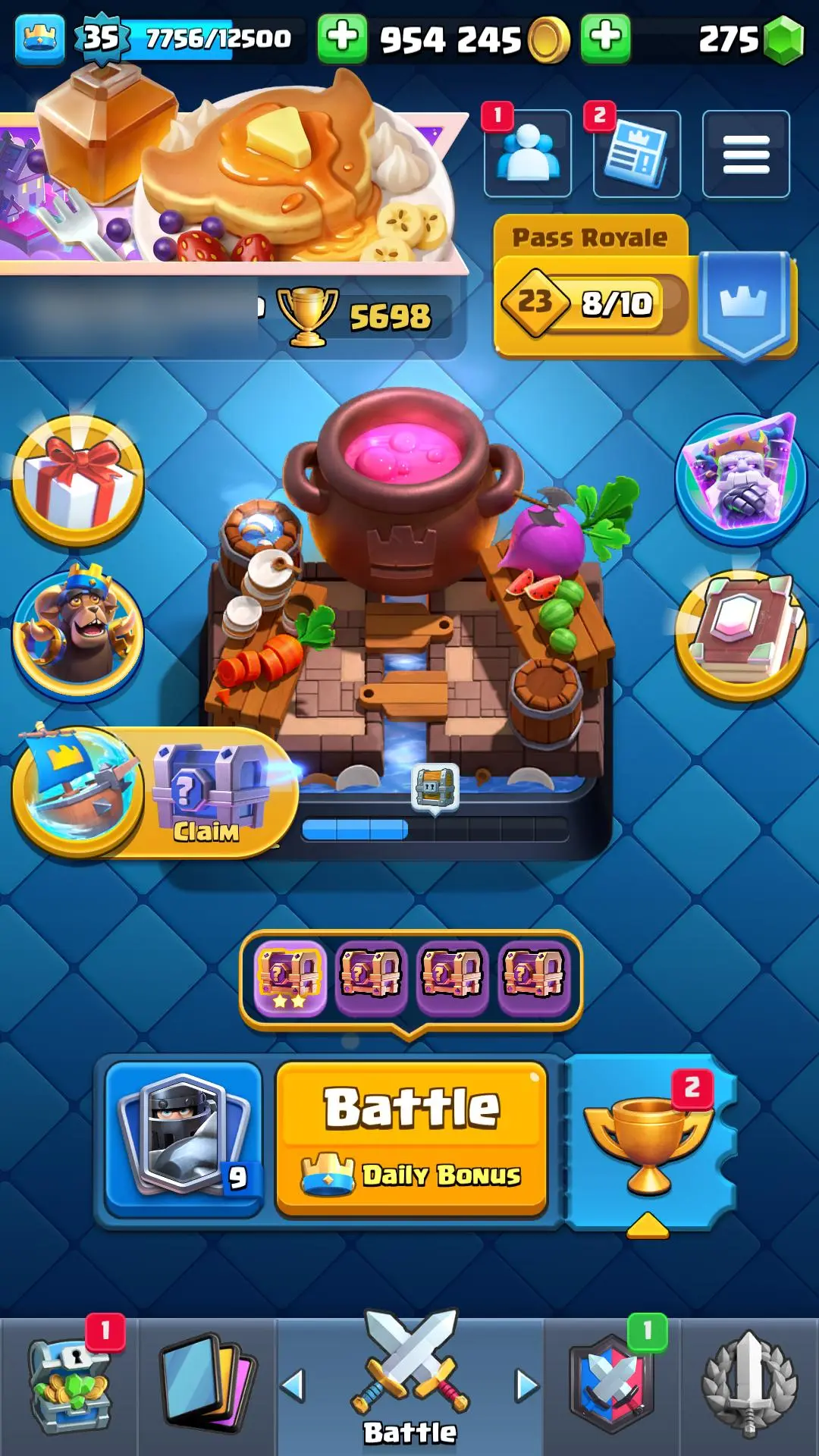Open the magic book icon
Viewport: 819px width, 1456px height.
pyautogui.click(x=741, y=635)
